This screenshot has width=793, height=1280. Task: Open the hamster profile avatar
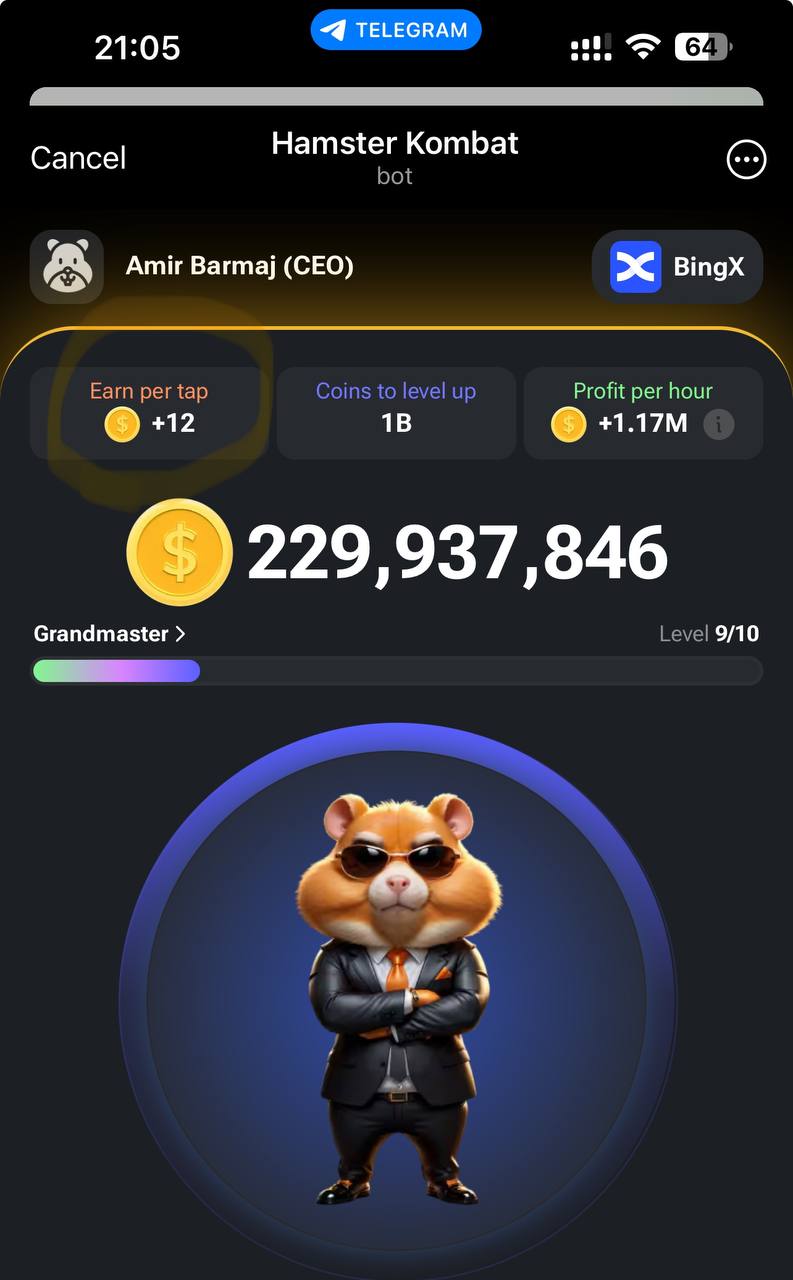pos(67,267)
